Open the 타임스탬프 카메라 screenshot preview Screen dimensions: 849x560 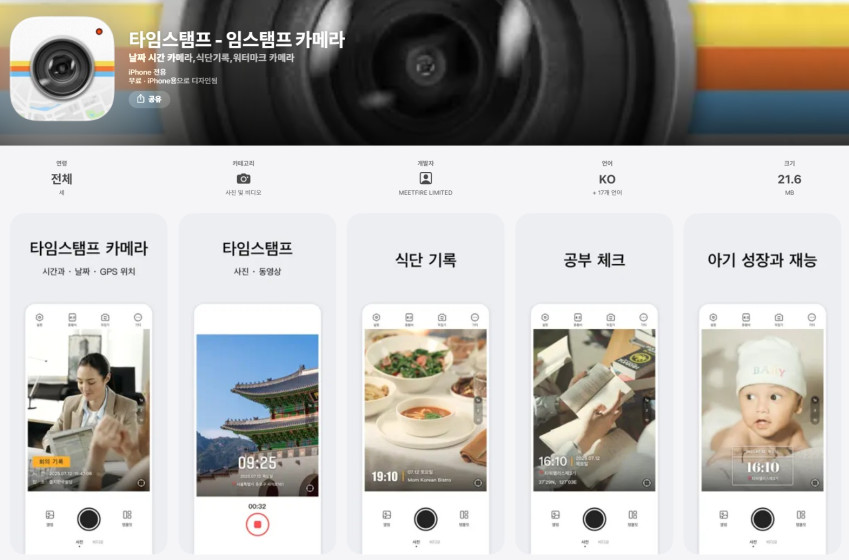coord(88,385)
